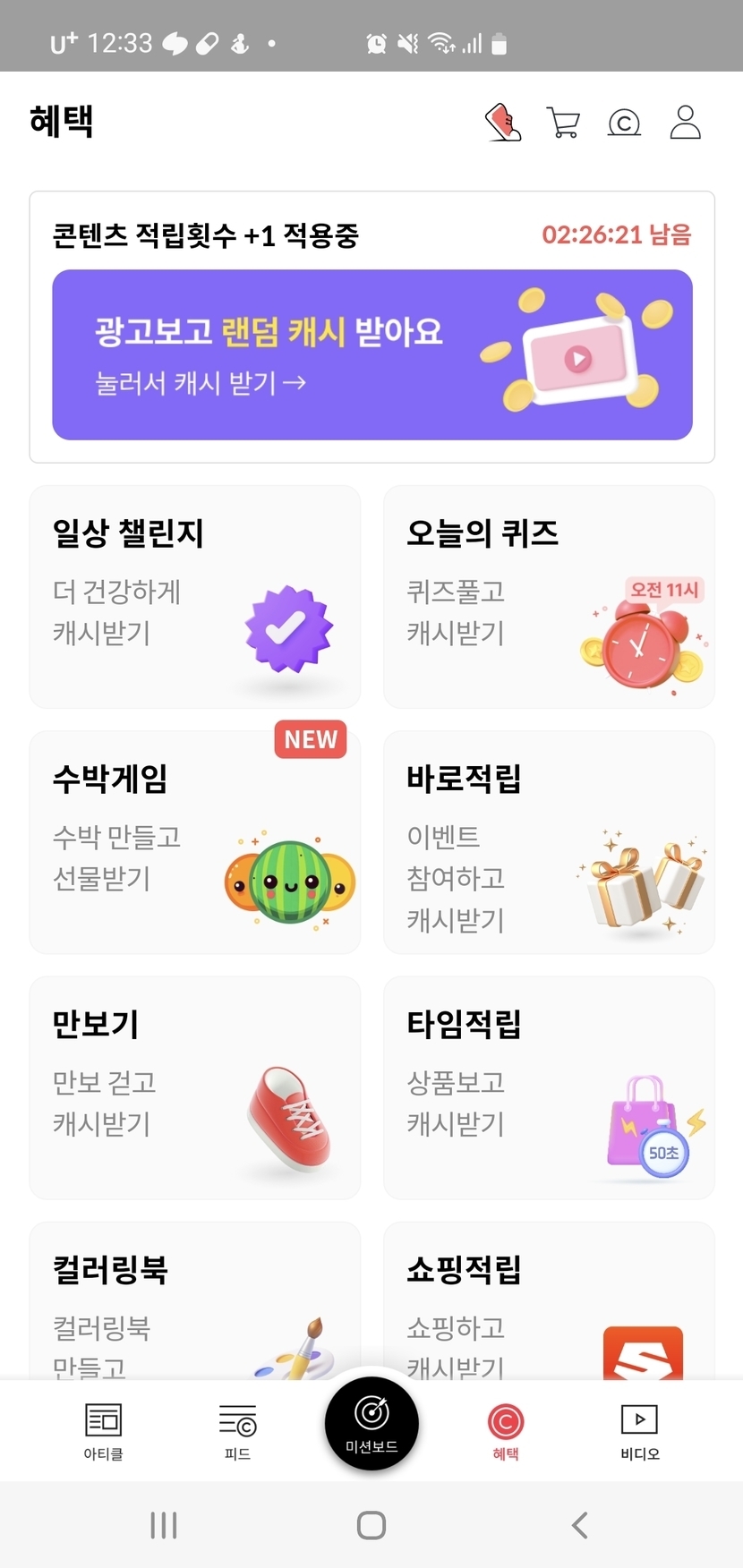Open the 오늘의 퀴즈 card
The width and height of the screenshot is (743, 1568).
pyautogui.click(x=549, y=597)
